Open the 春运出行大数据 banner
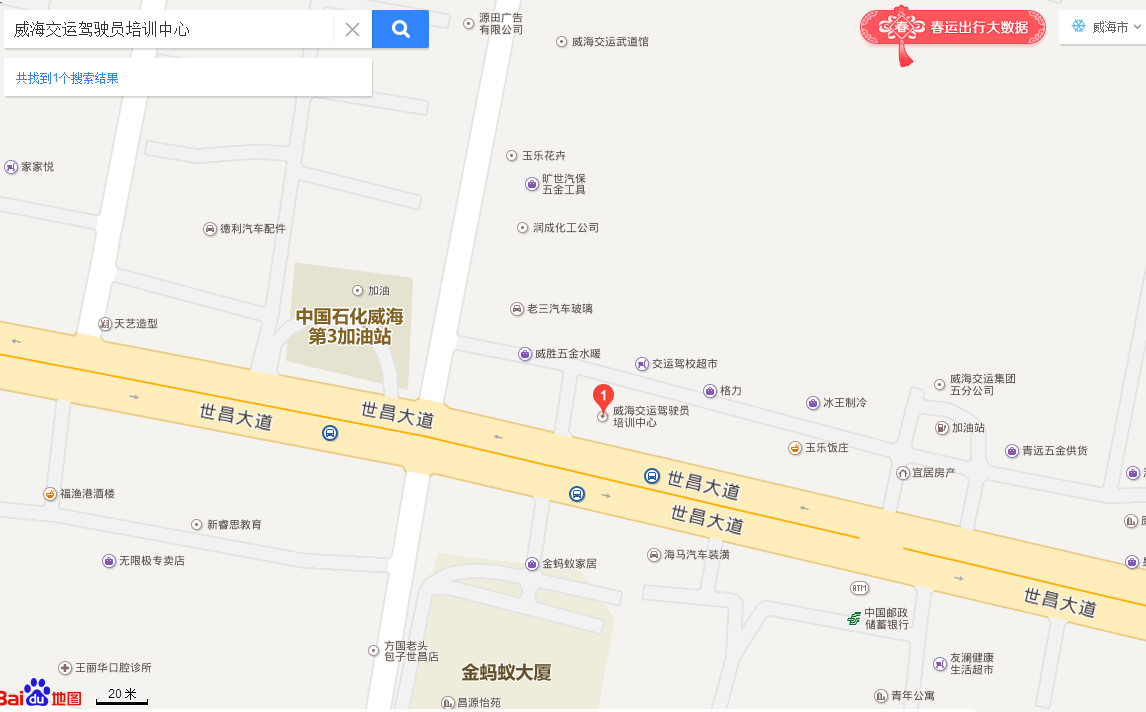The width and height of the screenshot is (1146, 712). click(953, 28)
